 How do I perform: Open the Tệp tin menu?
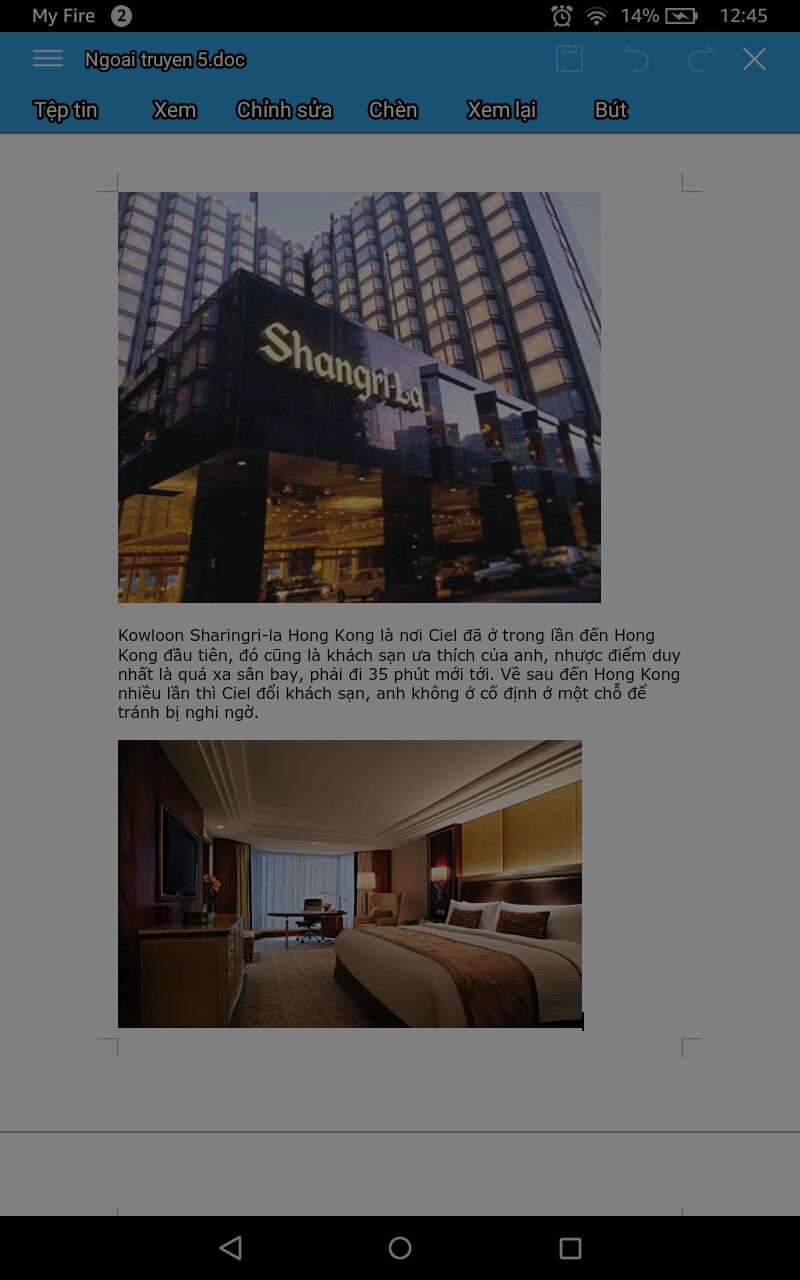[x=66, y=110]
